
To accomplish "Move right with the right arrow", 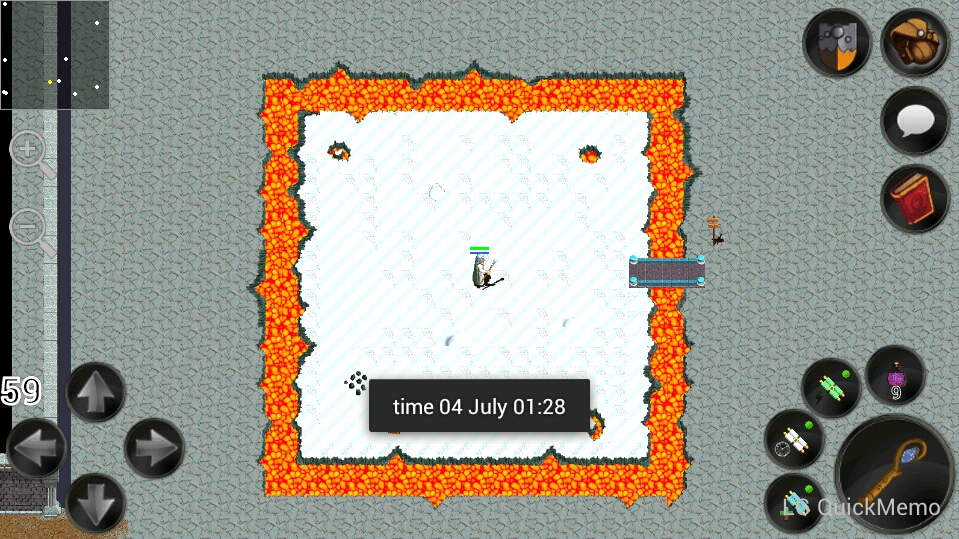I will [154, 449].
